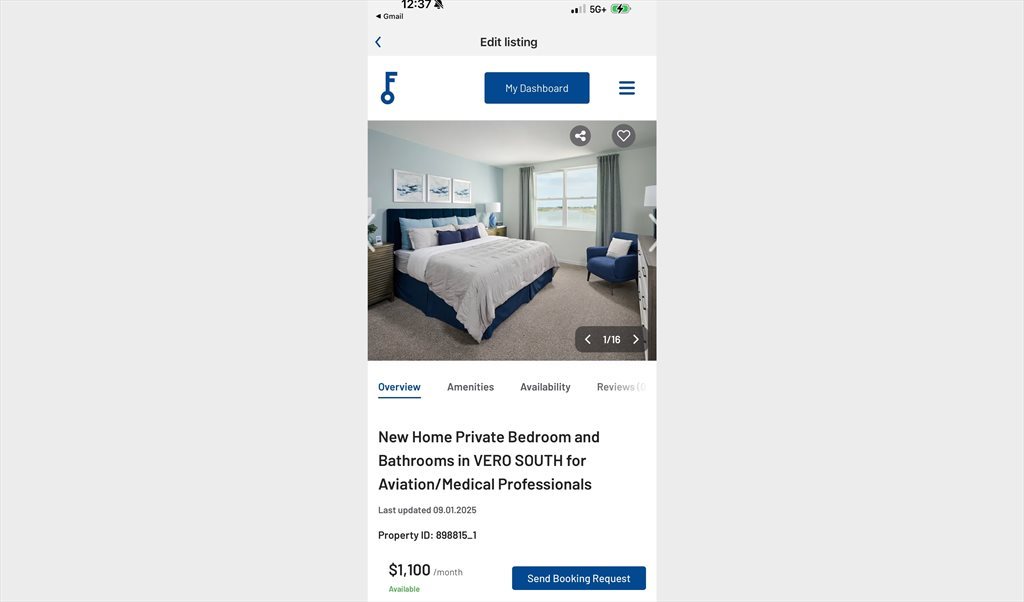Image resolution: width=1024 pixels, height=602 pixels.
Task: Switch to the Reviews tab
Action: pos(620,387)
